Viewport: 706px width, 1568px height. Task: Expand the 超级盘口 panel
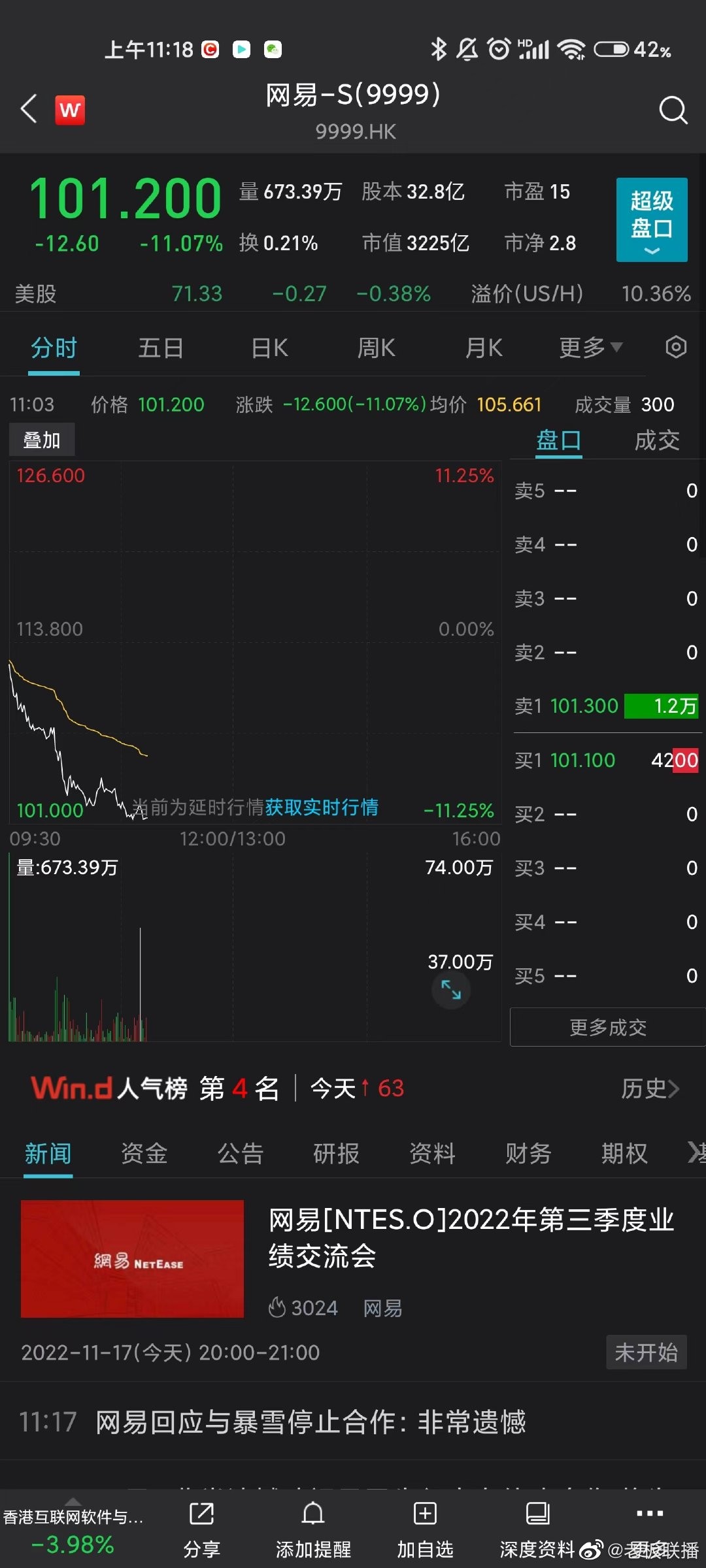651,220
